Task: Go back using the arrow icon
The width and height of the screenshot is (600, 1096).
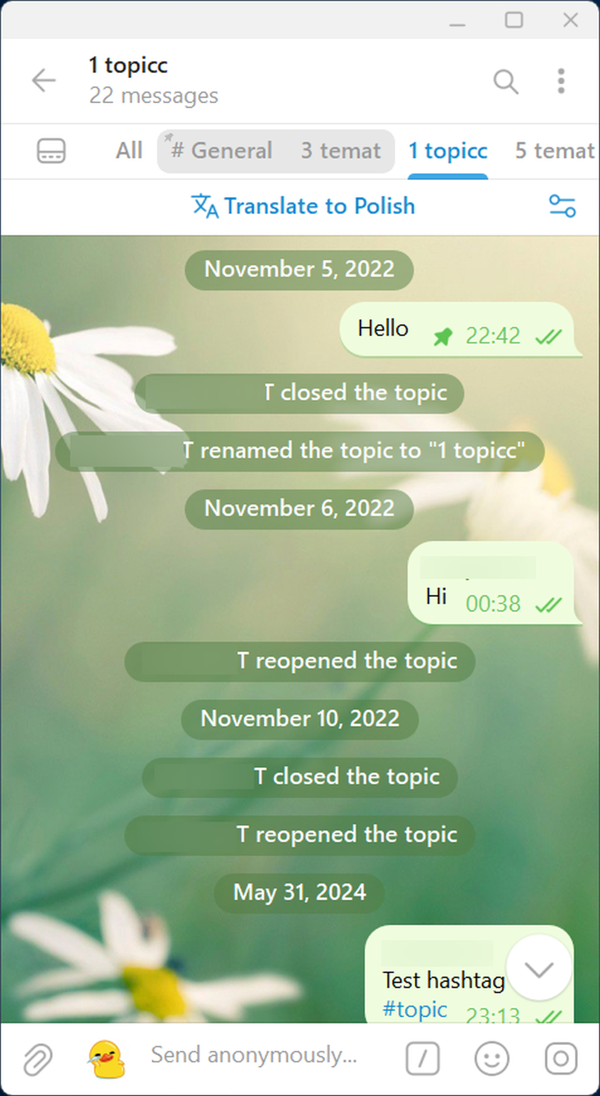Action: [44, 81]
